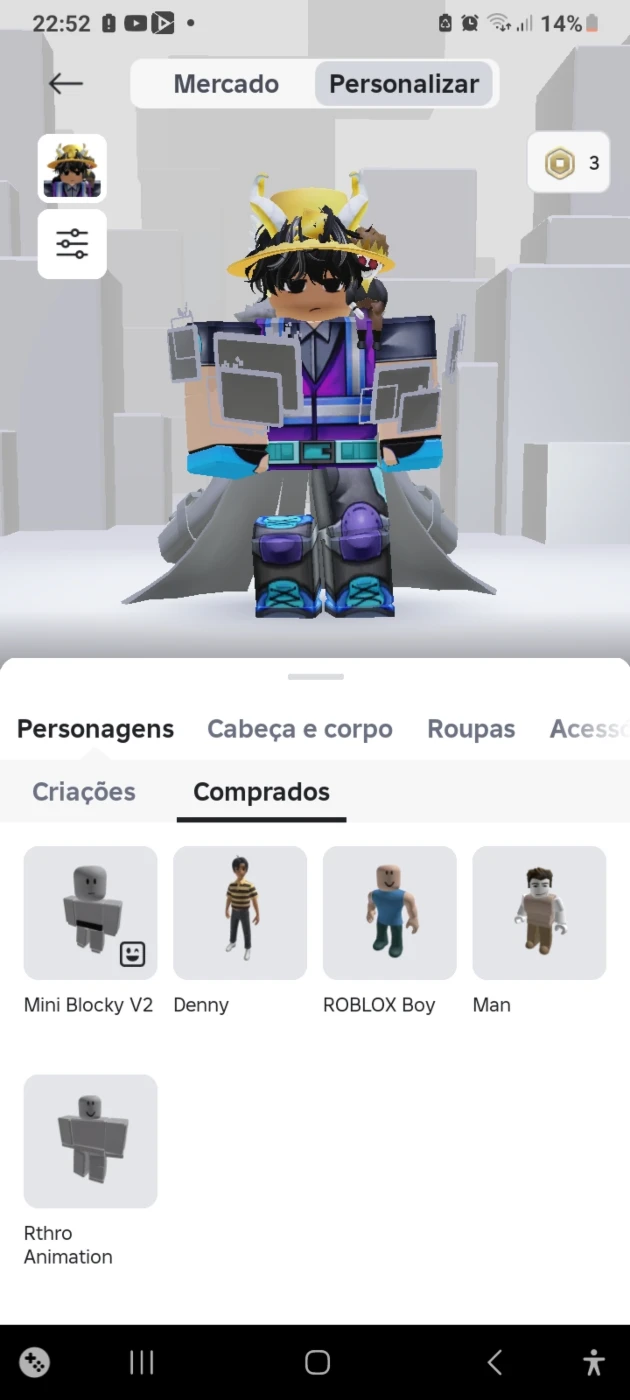Open the Cabeça e corpo category
This screenshot has width=630, height=1400.
[x=300, y=729]
